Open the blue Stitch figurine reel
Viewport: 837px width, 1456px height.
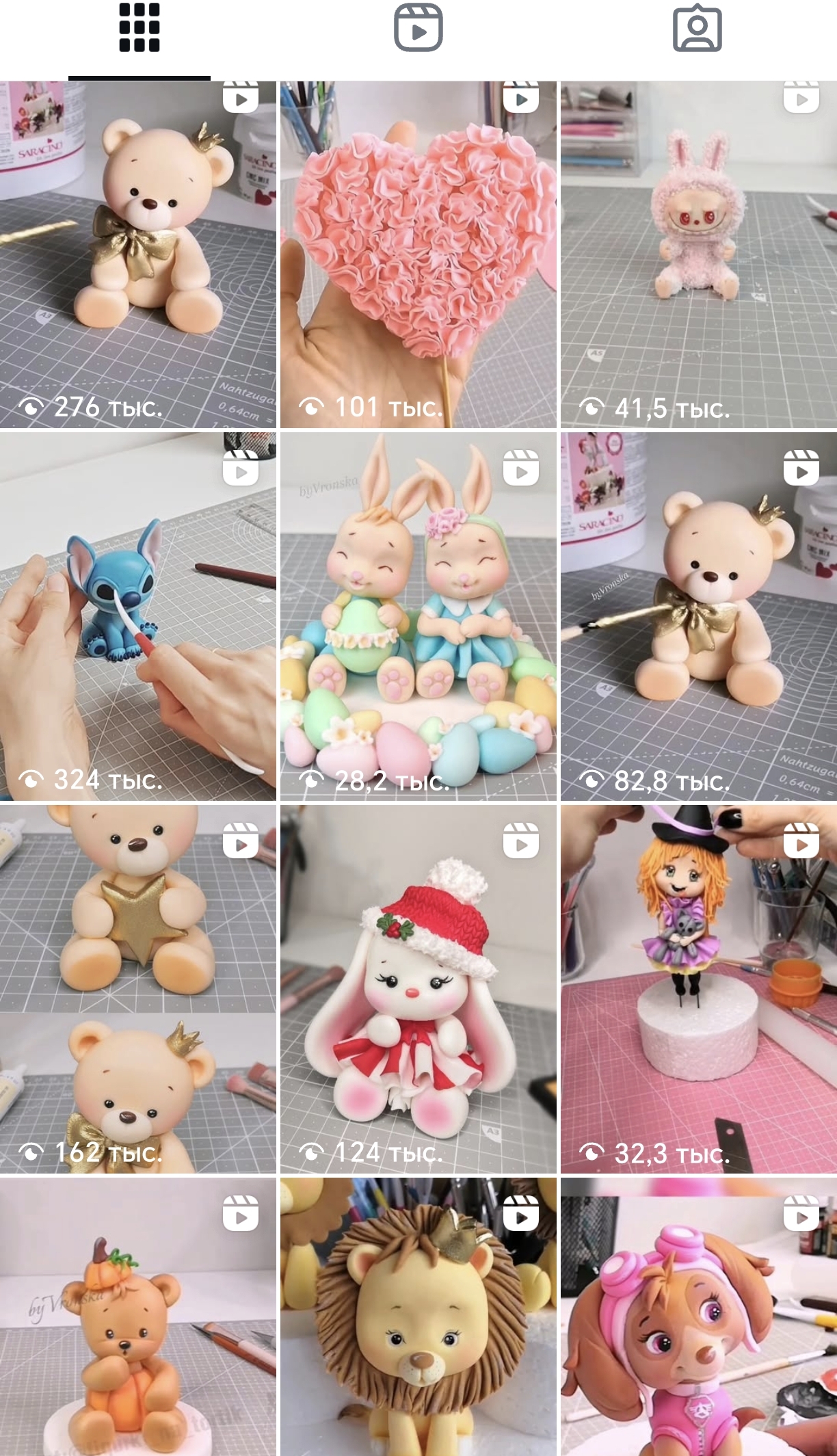(x=138, y=616)
